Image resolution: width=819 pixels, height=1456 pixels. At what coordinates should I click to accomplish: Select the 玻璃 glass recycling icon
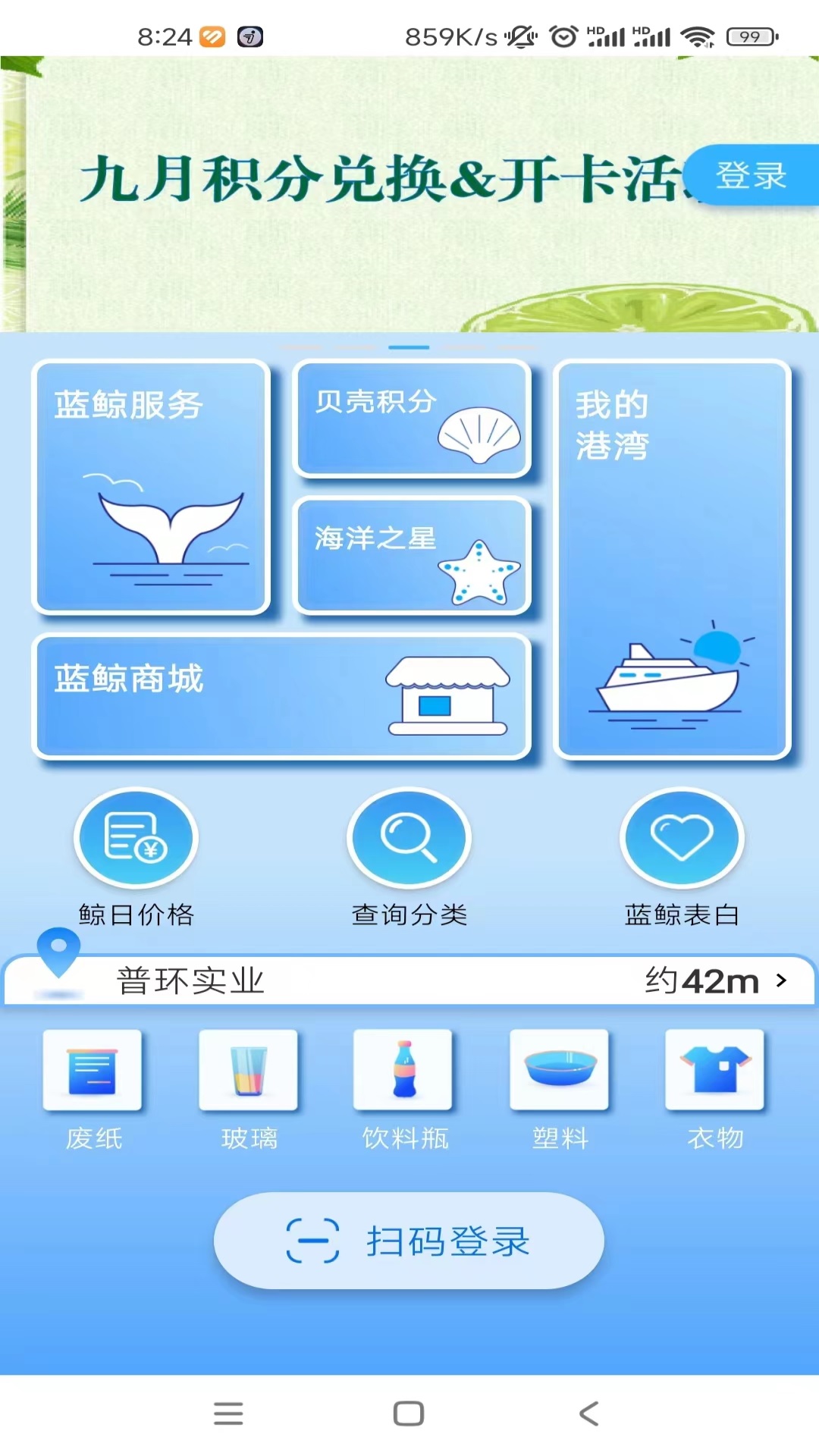coord(249,1071)
